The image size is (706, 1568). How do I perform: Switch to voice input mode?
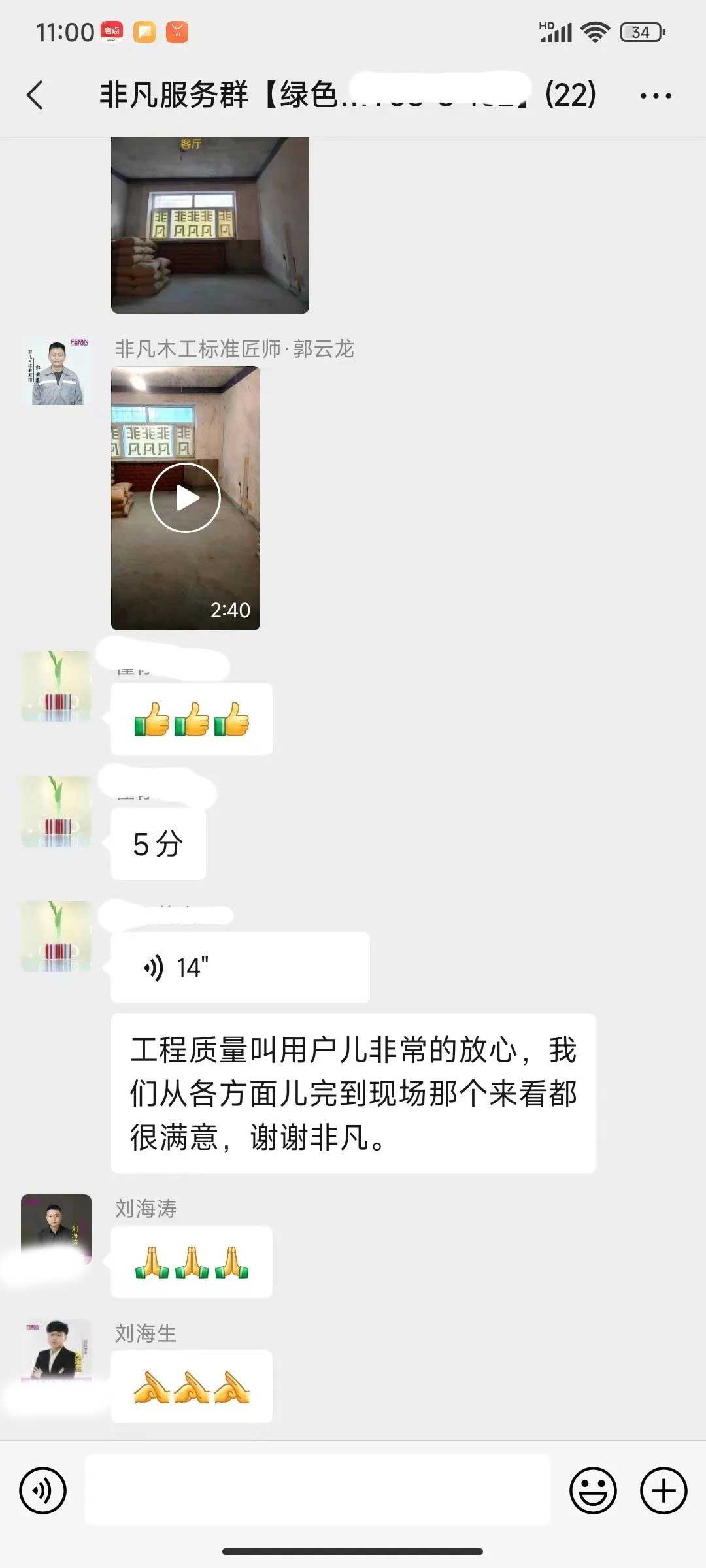click(x=43, y=1490)
